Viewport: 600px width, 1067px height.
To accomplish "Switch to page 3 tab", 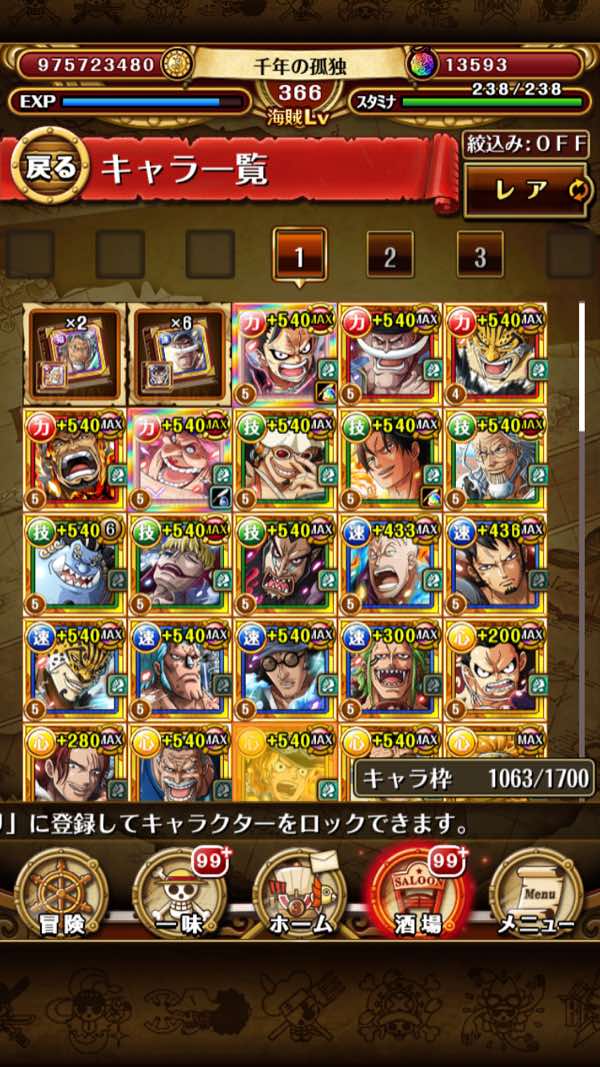I will [x=480, y=255].
